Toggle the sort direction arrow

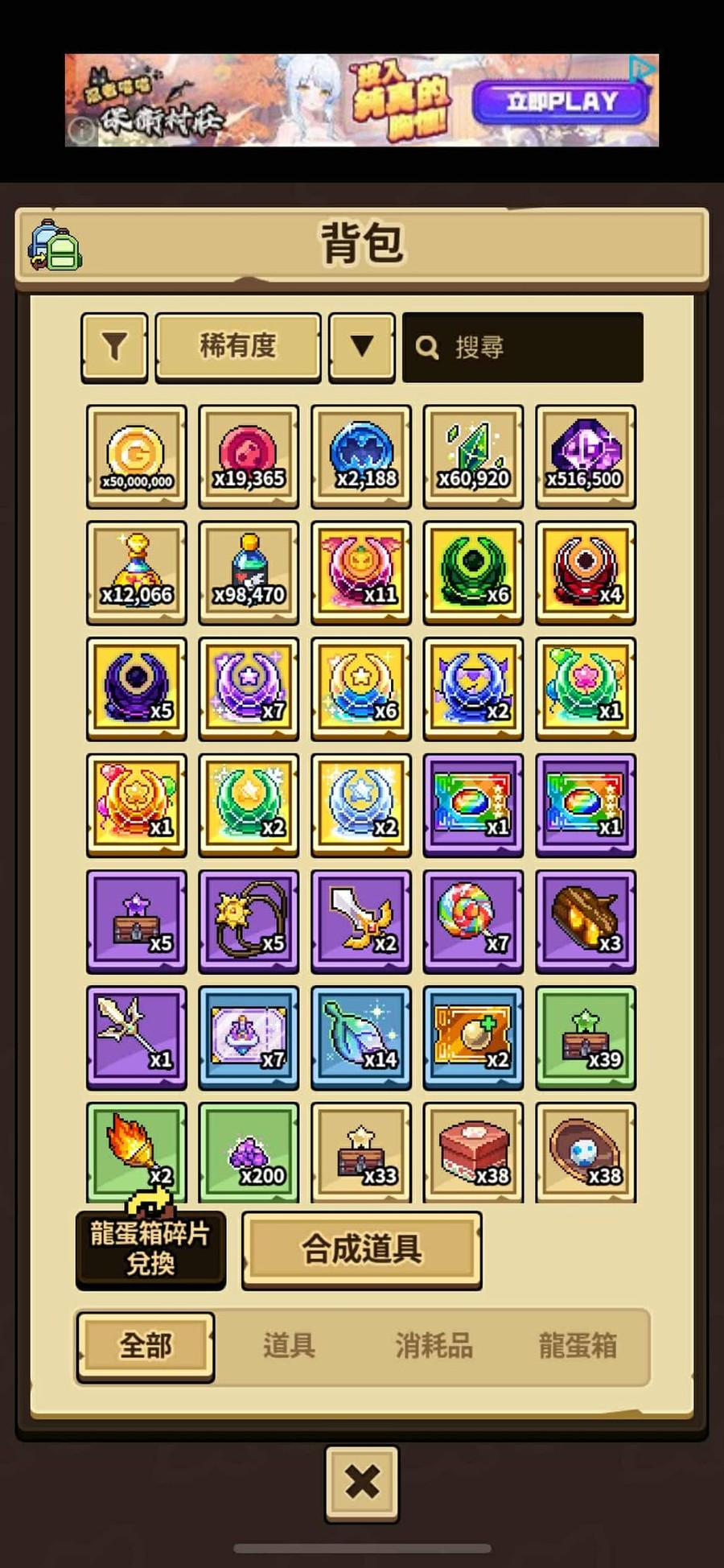pos(362,347)
